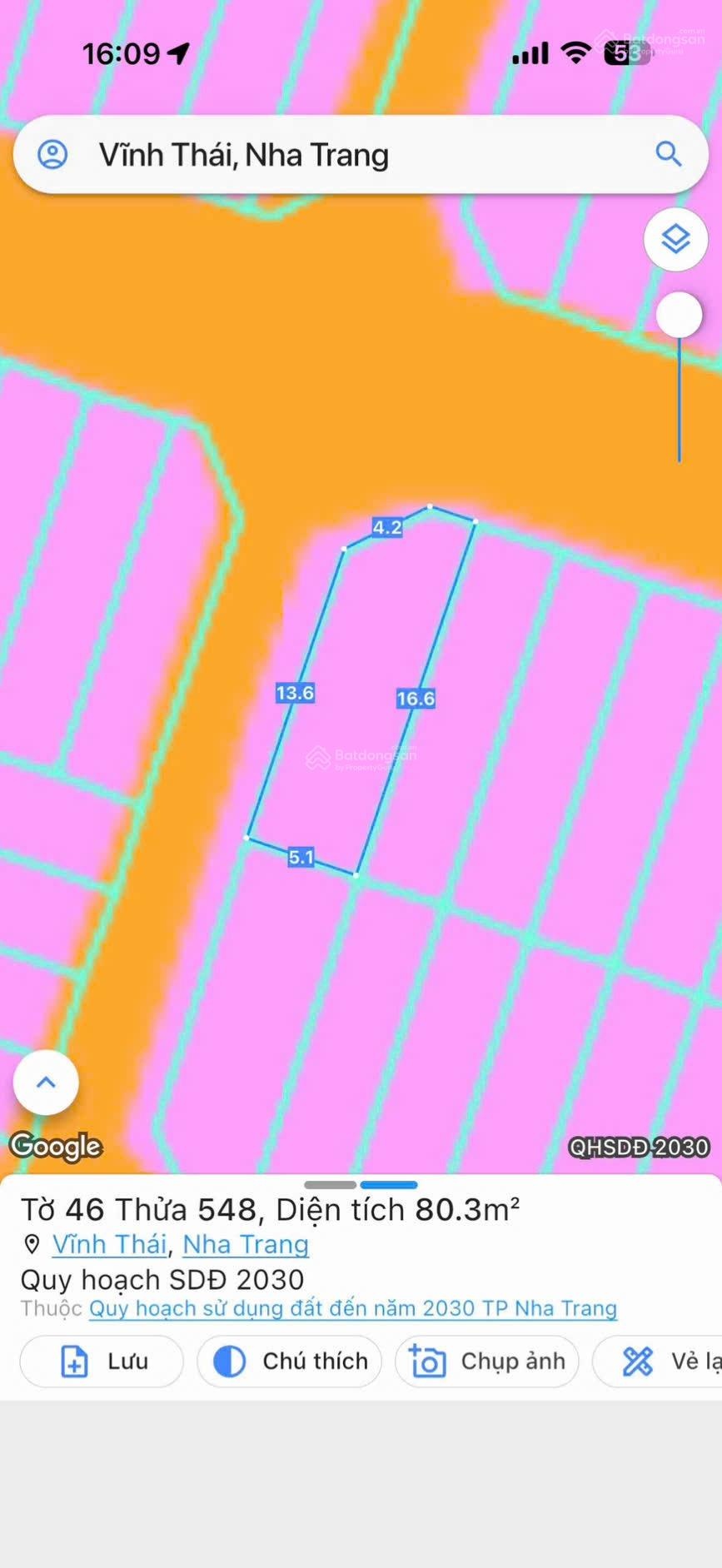Open the map layers button

click(675, 240)
